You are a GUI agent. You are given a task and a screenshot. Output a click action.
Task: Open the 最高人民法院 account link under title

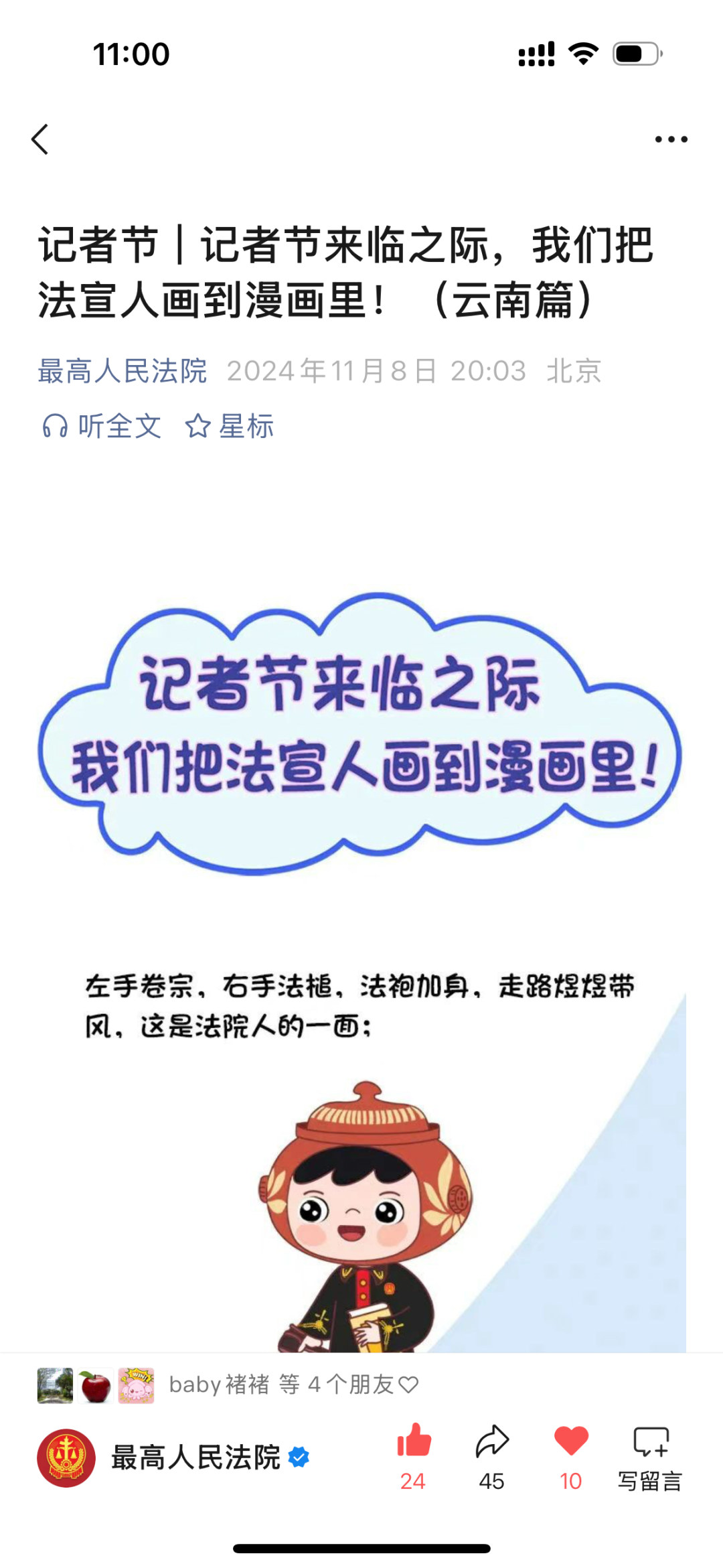[x=123, y=371]
